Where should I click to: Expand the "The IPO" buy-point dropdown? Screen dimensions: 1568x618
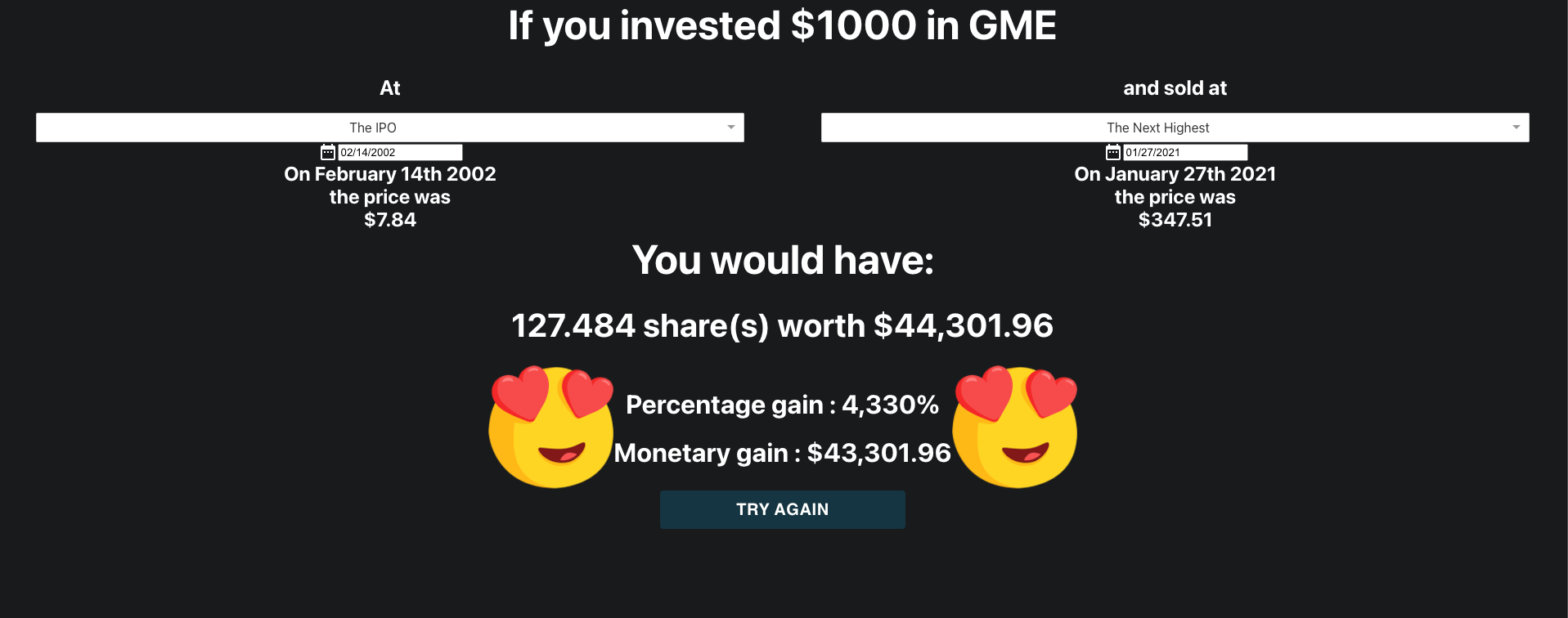389,128
